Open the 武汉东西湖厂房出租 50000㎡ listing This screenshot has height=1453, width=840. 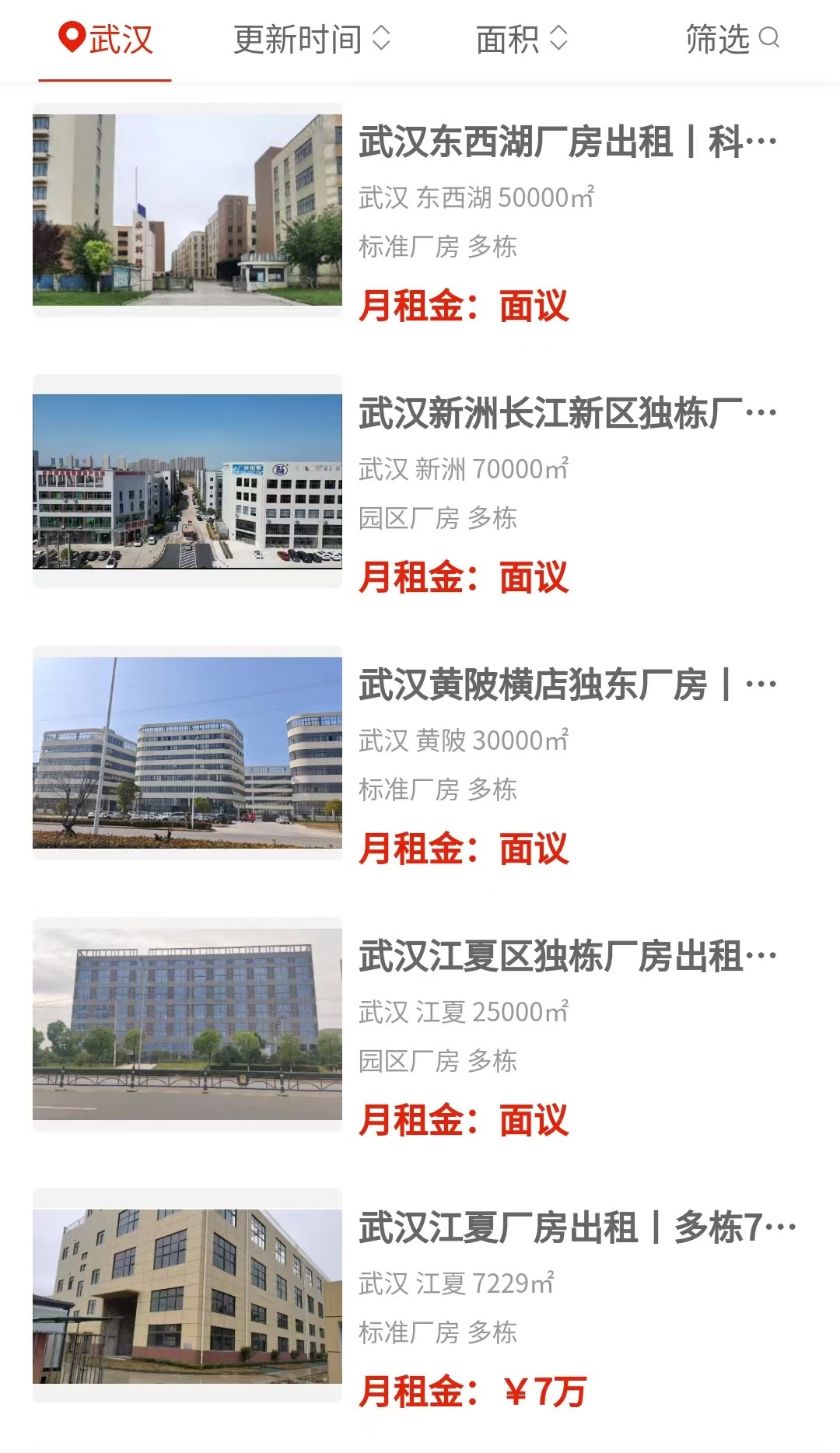point(567,143)
